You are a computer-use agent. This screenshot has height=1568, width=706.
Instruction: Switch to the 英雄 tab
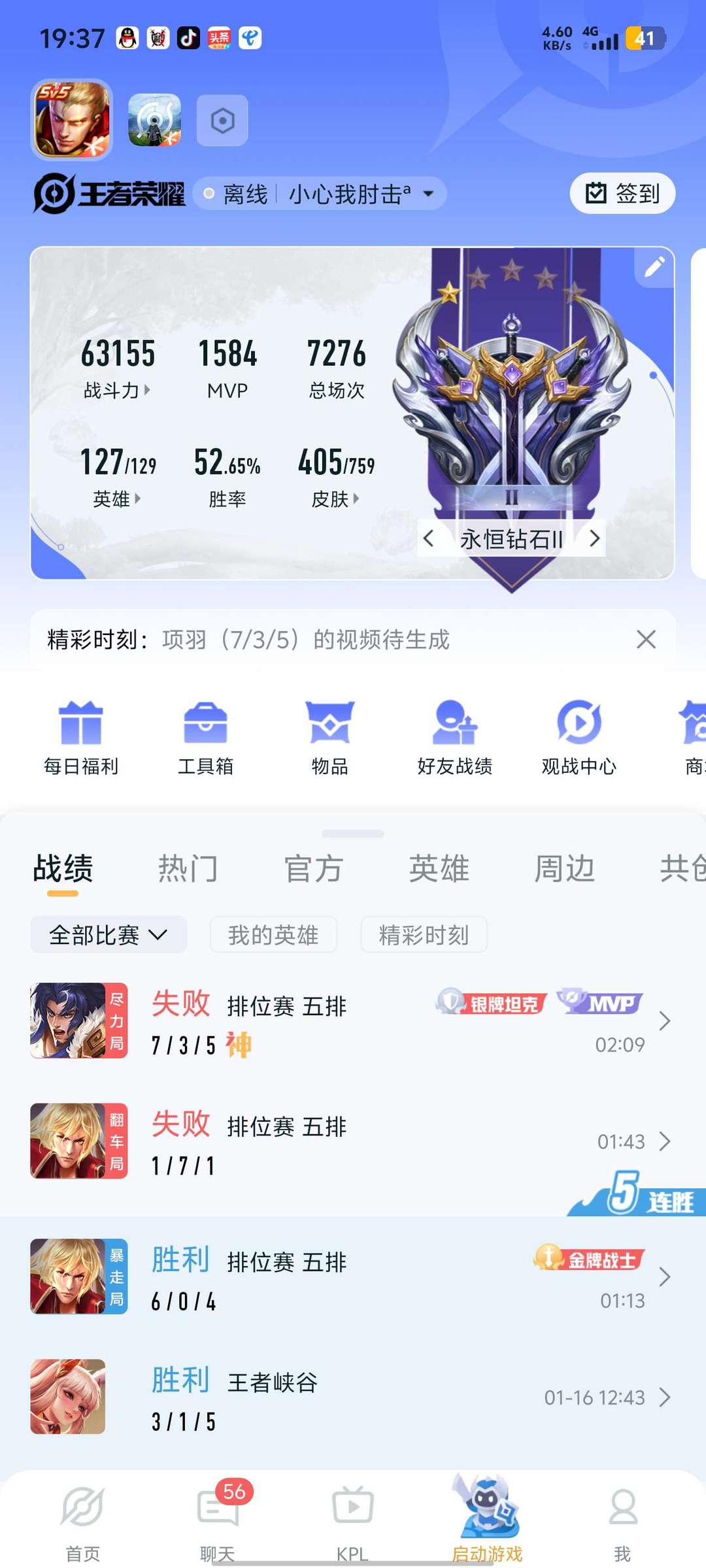tap(439, 869)
